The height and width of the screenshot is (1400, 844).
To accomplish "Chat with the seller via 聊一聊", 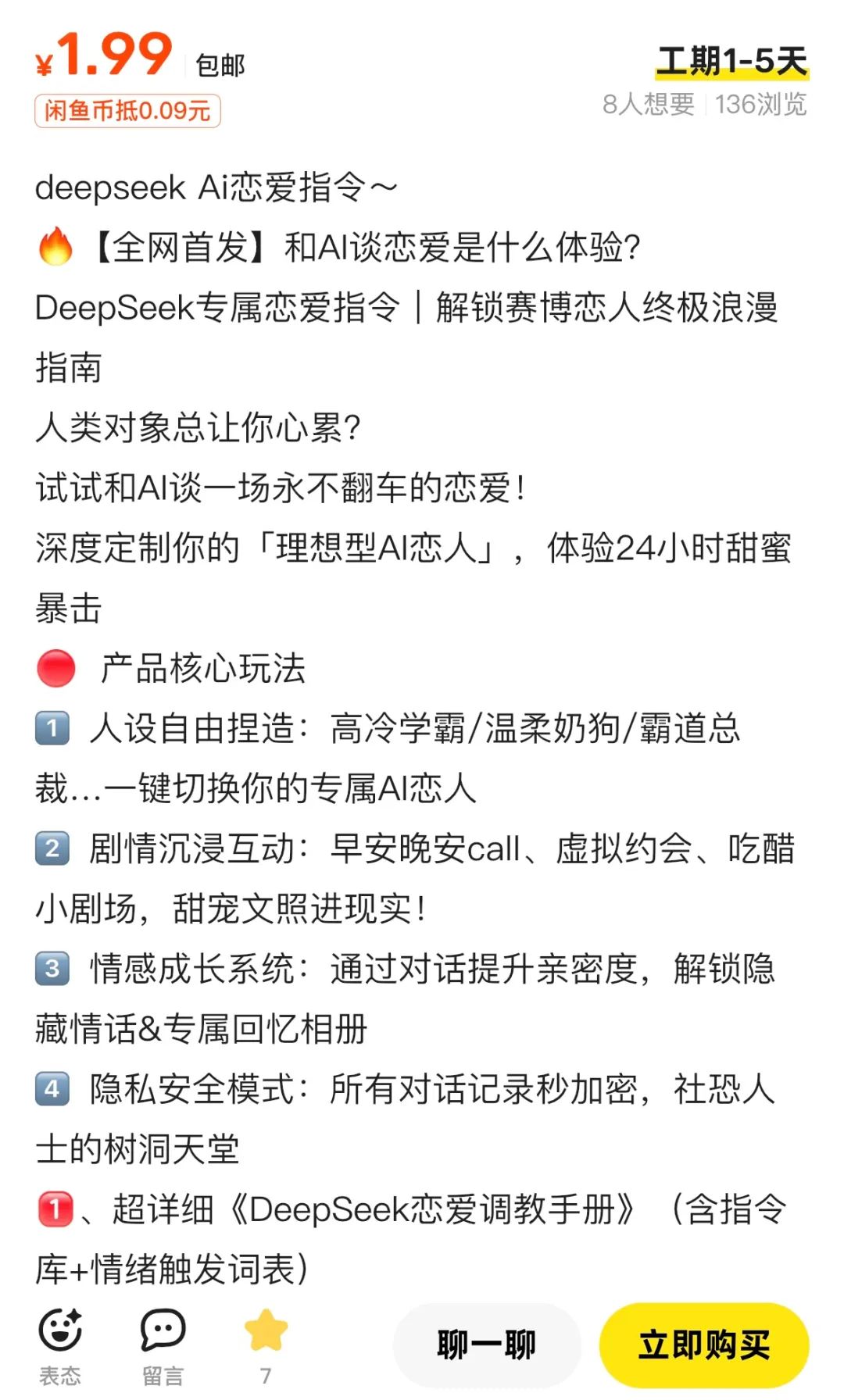I will [487, 1345].
